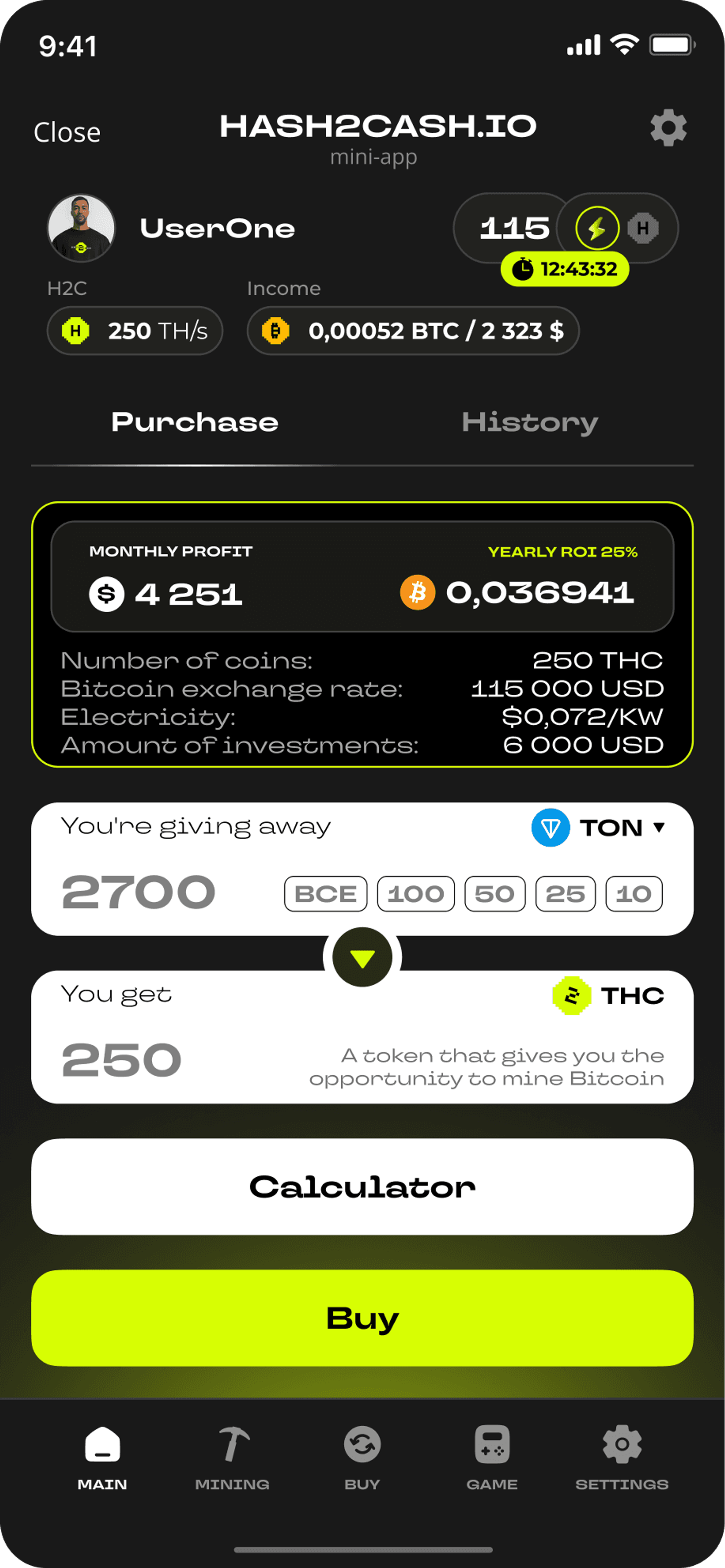Switch to the History tab
This screenshot has height=1568, width=725.
click(x=529, y=422)
